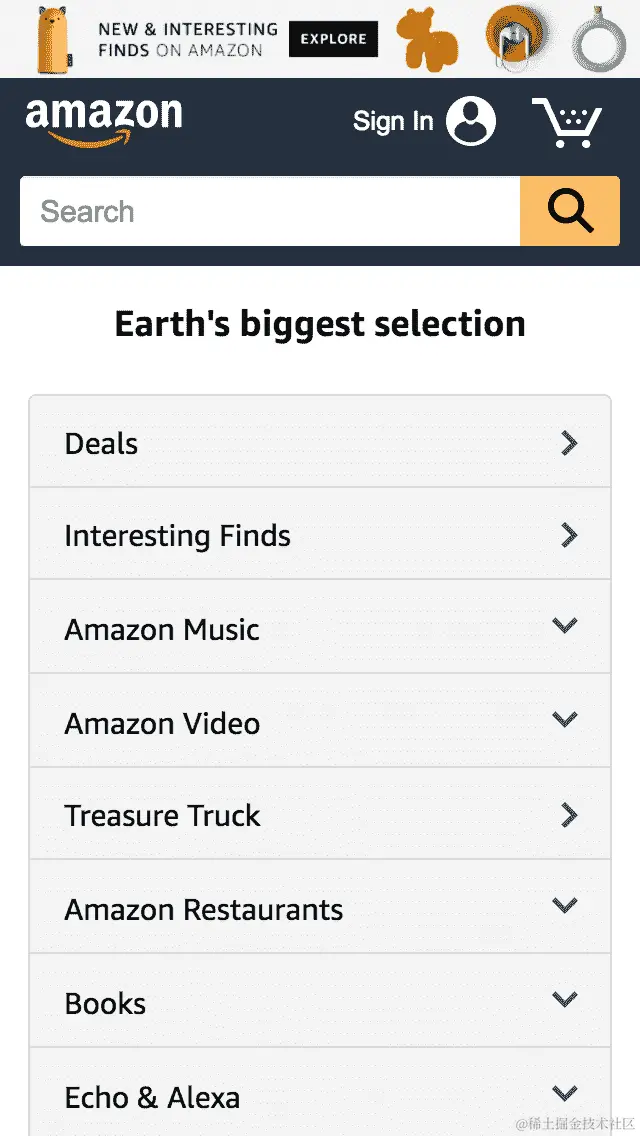Expand the Amazon Video section
This screenshot has width=640, height=1136.
coord(320,722)
